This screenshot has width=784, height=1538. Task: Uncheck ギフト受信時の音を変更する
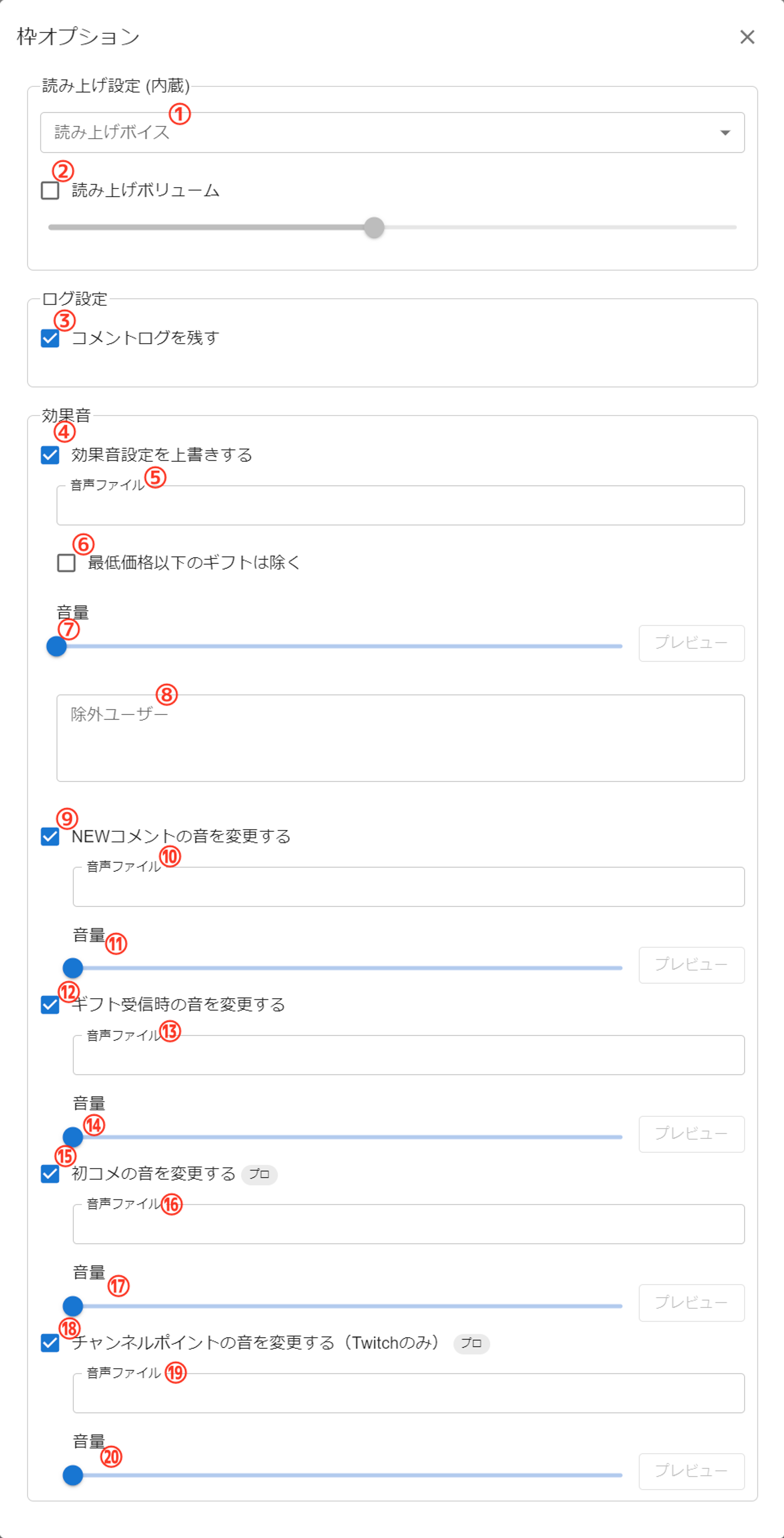50,1005
